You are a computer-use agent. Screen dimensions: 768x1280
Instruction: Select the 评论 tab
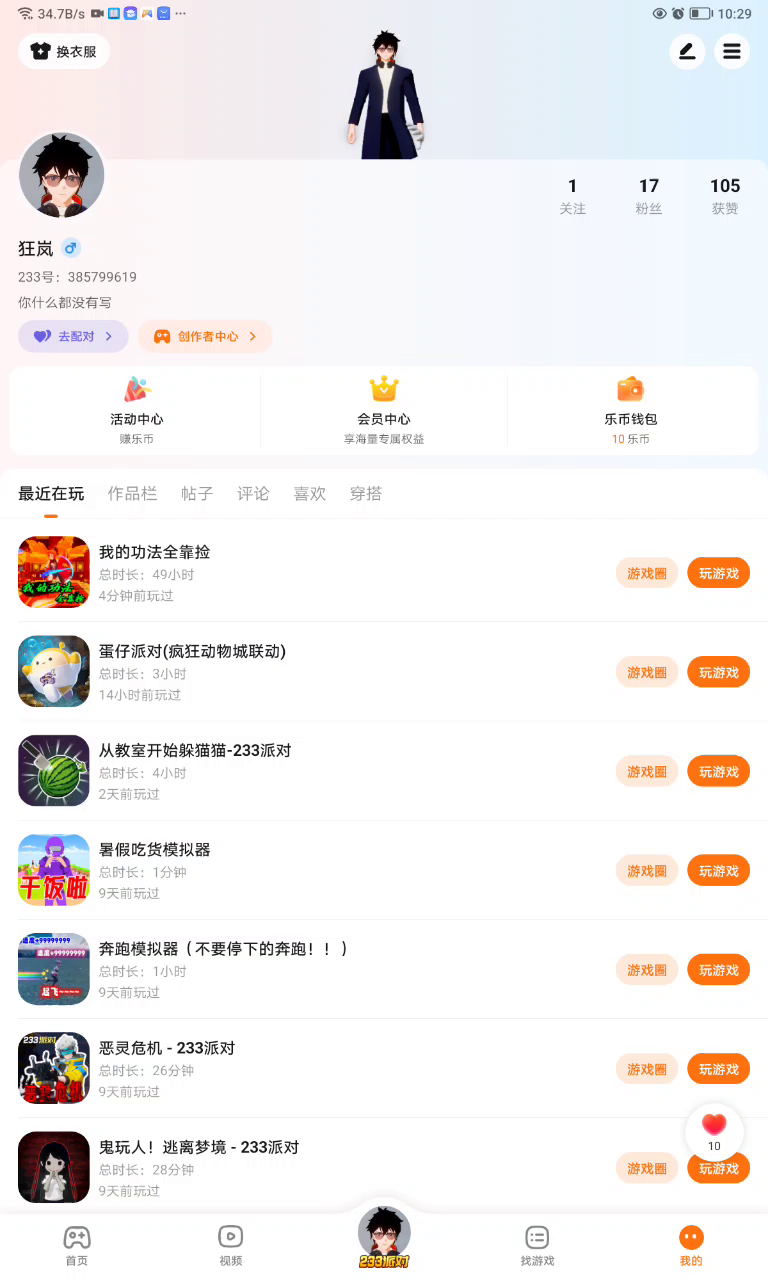pos(253,494)
